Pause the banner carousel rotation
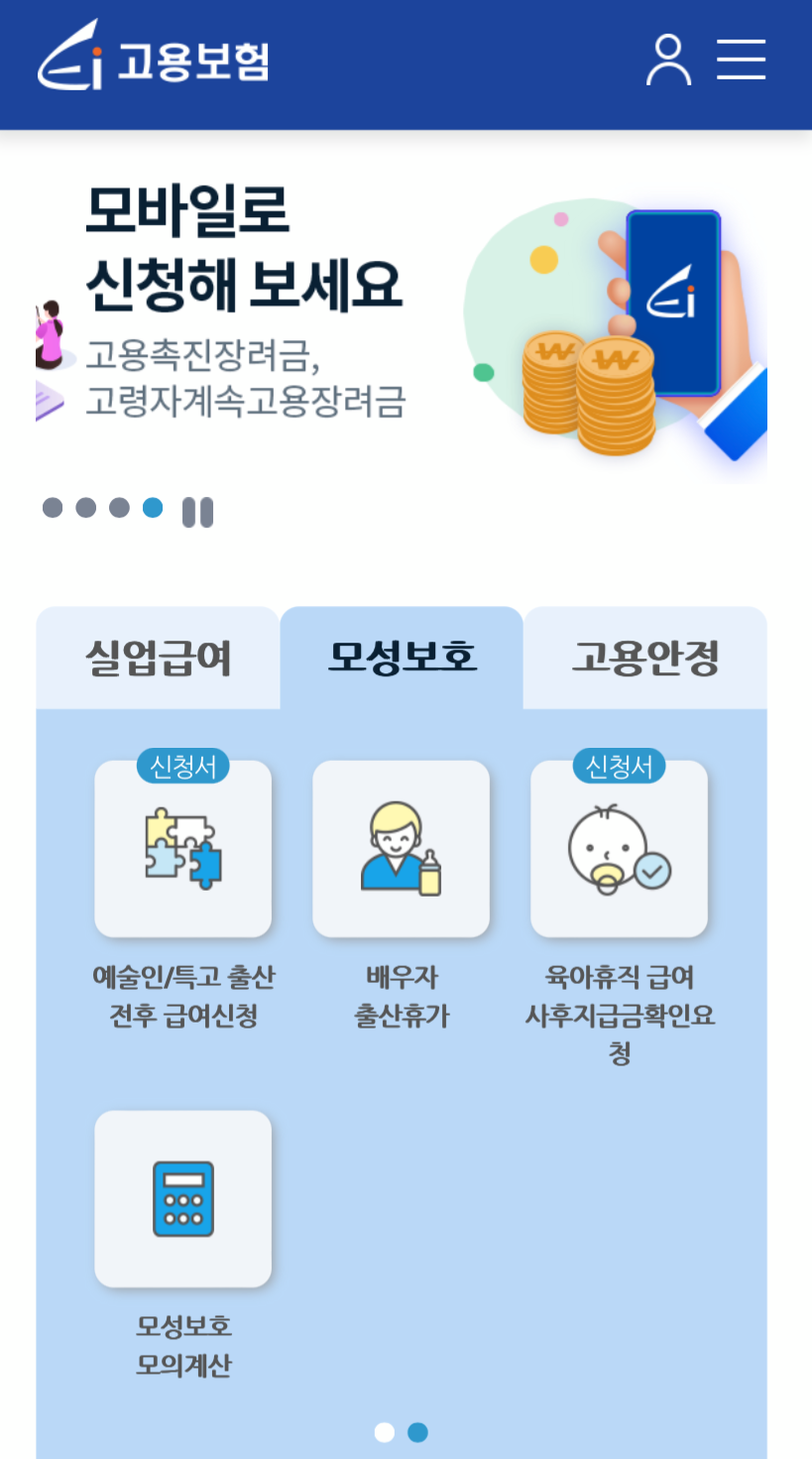 [199, 510]
